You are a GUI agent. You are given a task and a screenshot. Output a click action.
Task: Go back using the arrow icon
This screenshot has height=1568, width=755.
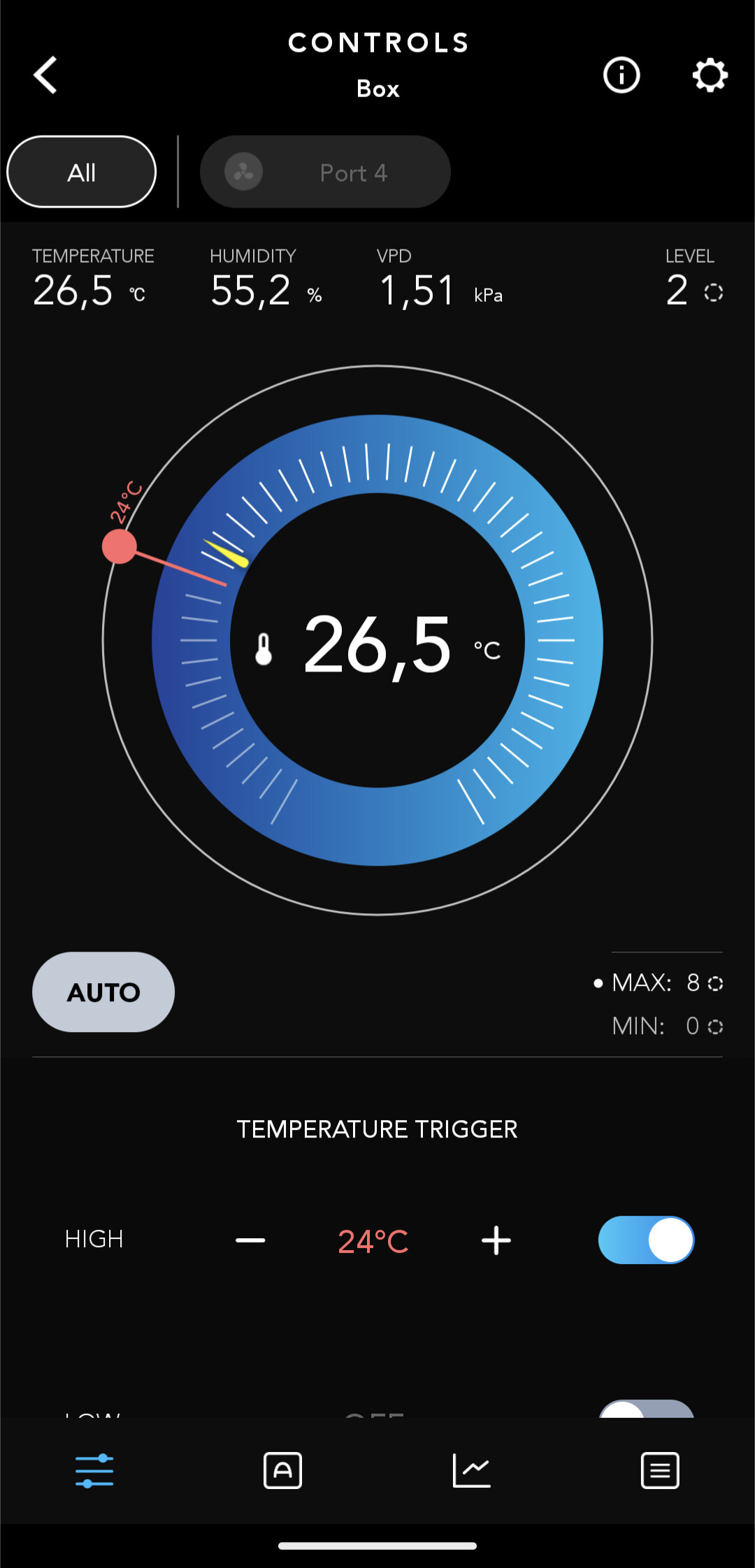click(x=46, y=75)
